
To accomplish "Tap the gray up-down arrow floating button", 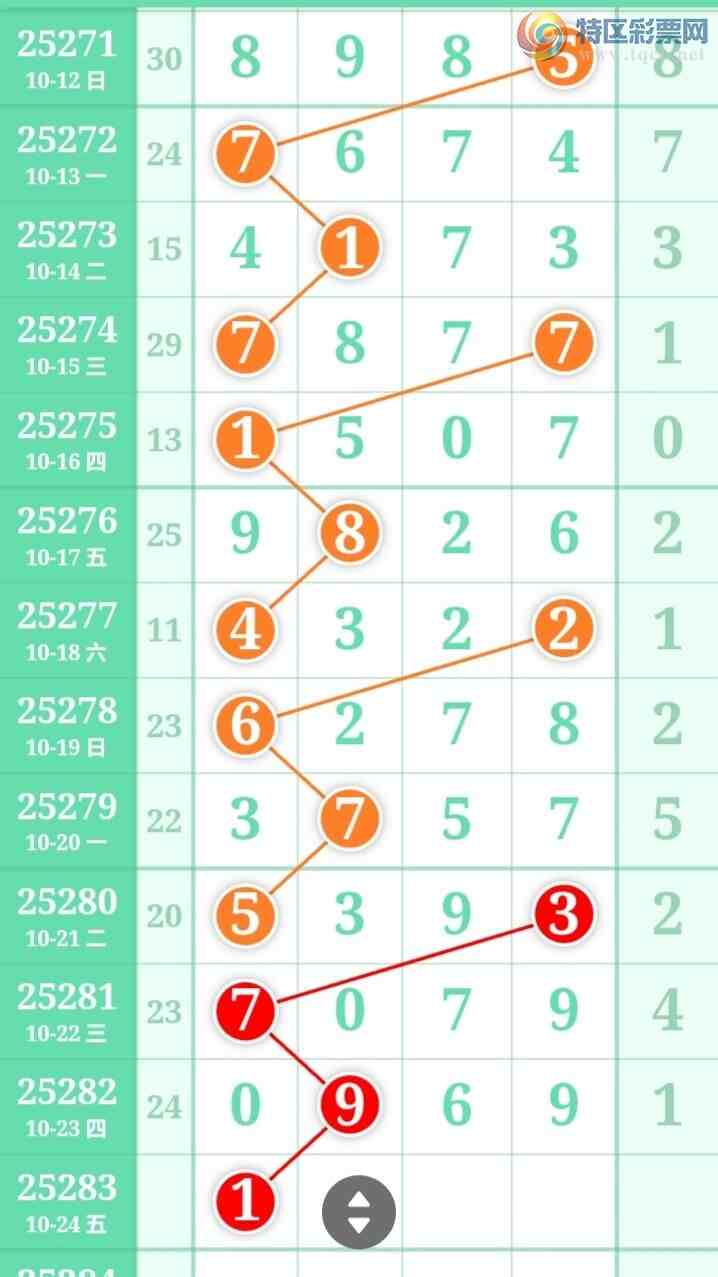I will [x=359, y=1211].
